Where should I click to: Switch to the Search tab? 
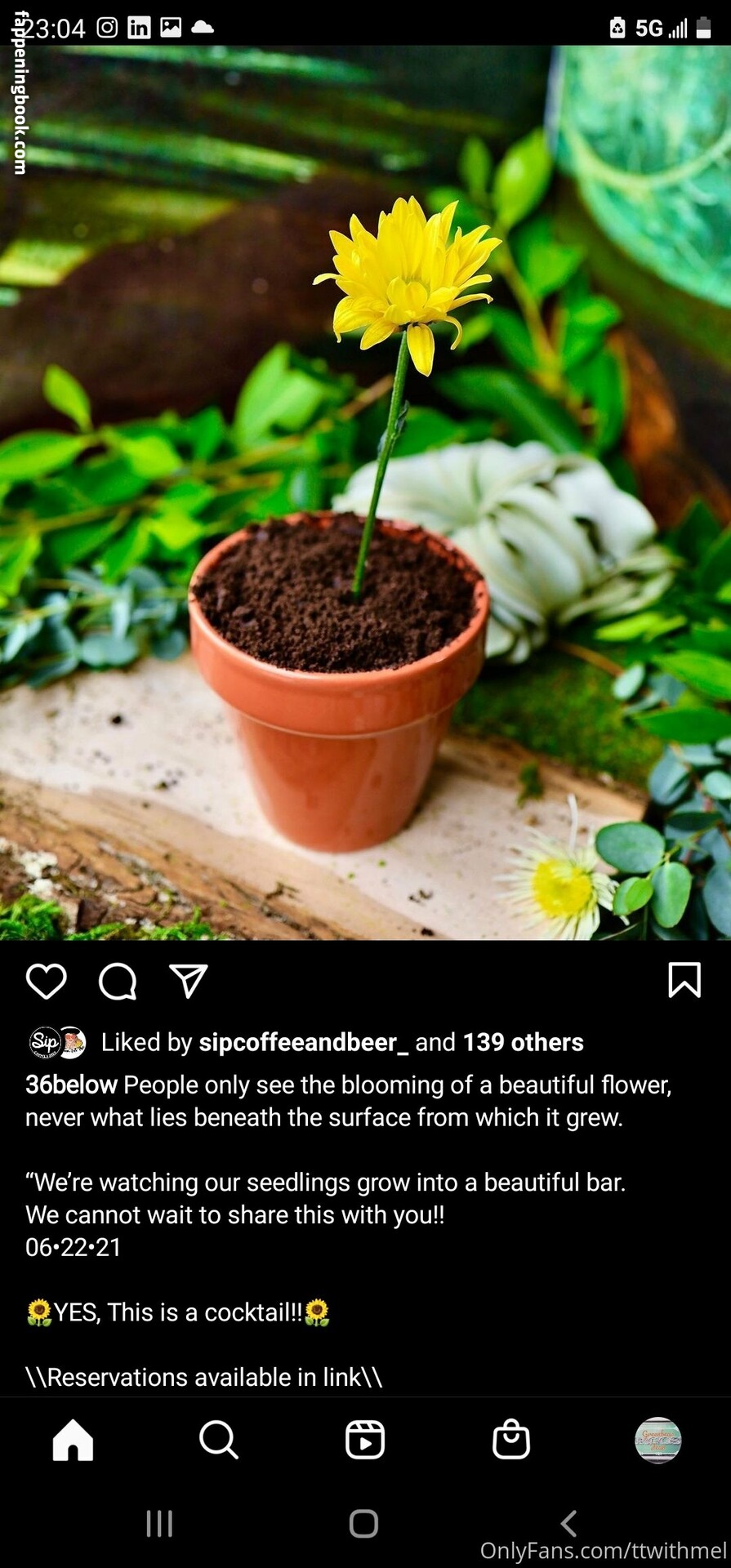pos(219,1439)
